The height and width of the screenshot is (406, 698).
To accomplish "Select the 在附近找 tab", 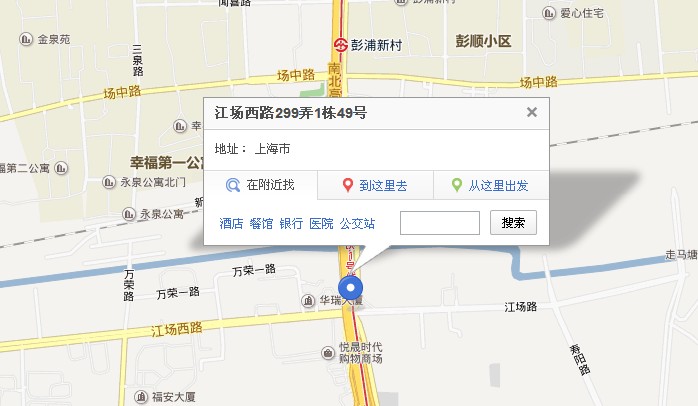I will (x=261, y=185).
